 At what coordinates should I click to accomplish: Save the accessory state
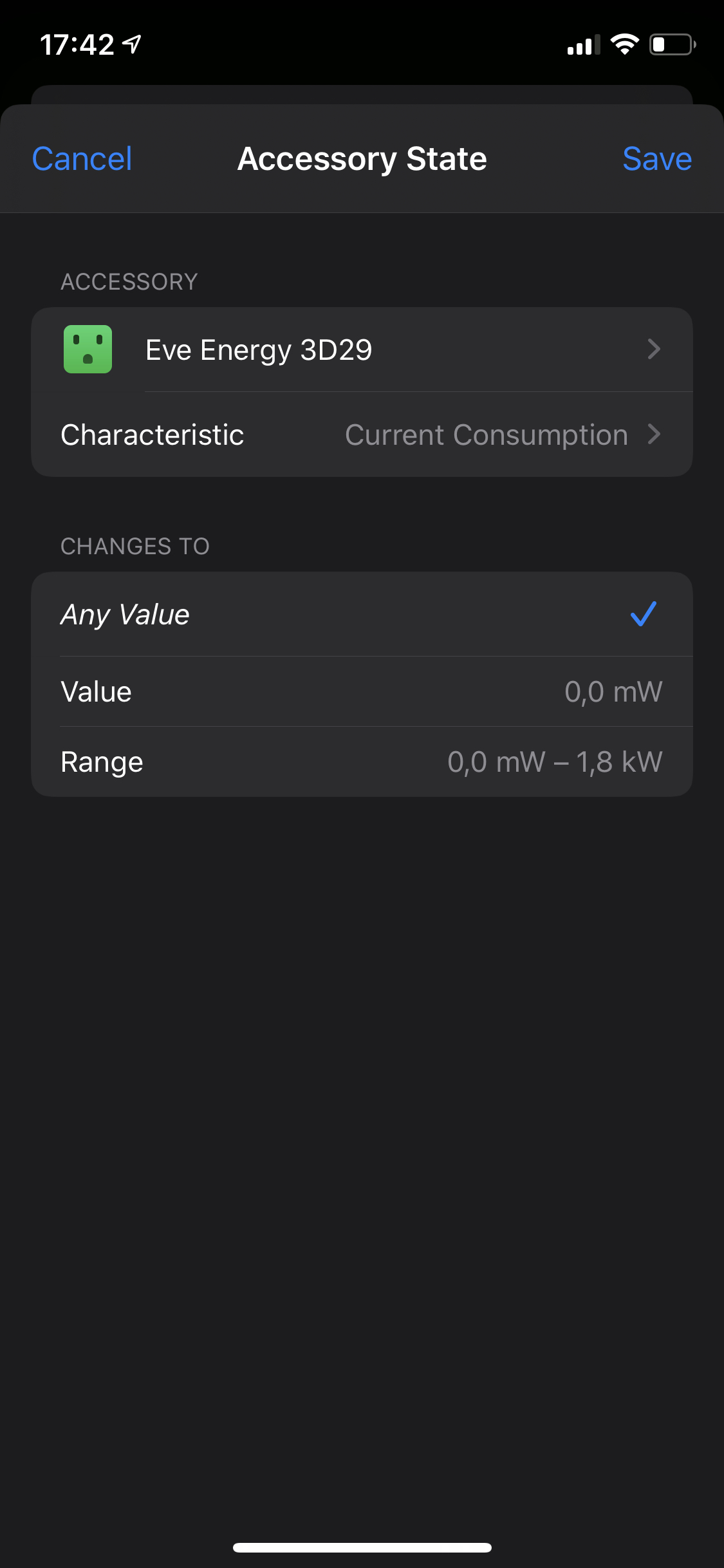coord(656,159)
